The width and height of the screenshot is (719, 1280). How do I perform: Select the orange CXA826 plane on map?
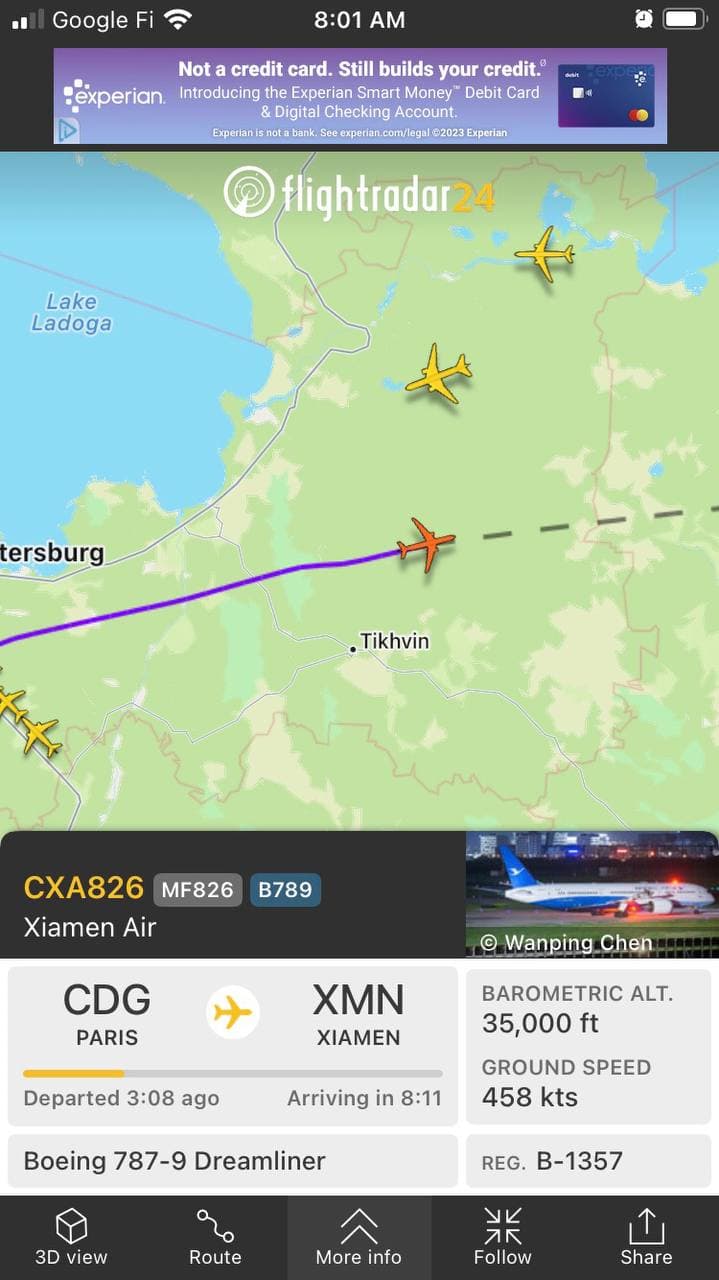[427, 544]
